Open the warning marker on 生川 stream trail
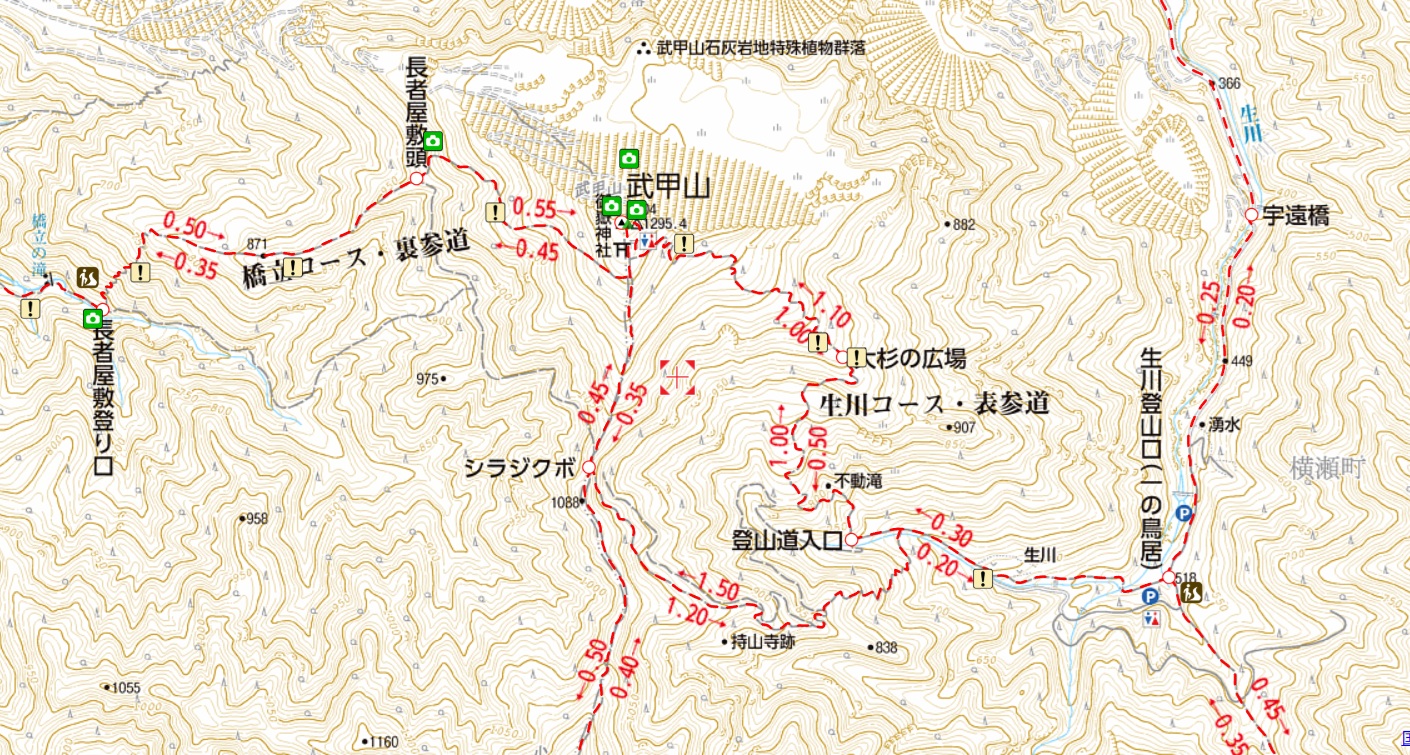 pyautogui.click(x=984, y=578)
